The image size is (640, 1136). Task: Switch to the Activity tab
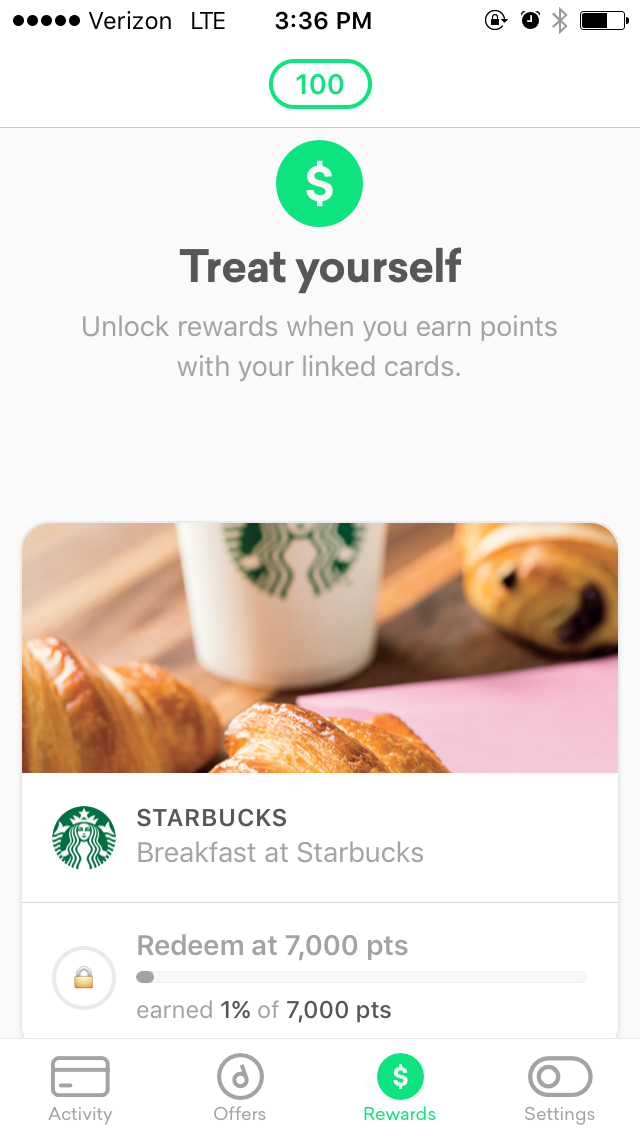pos(80,1089)
